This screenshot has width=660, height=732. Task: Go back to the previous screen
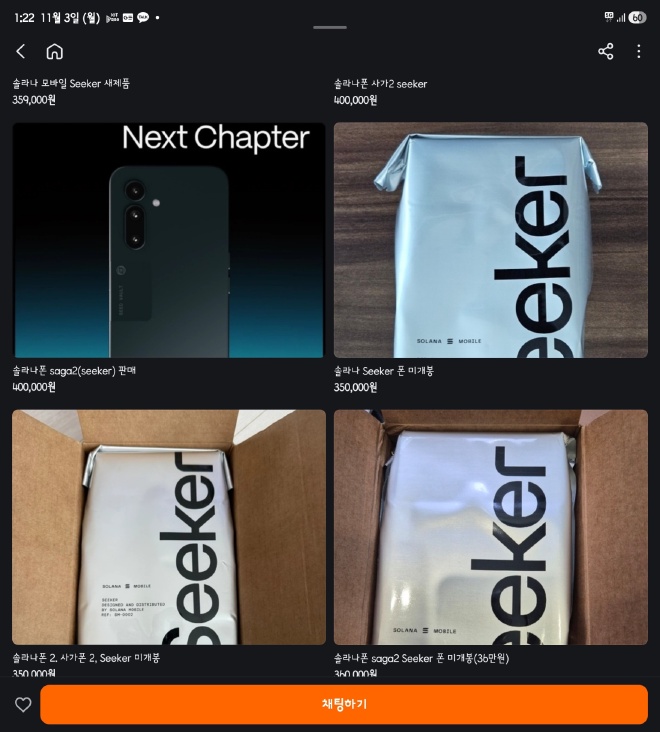20,51
